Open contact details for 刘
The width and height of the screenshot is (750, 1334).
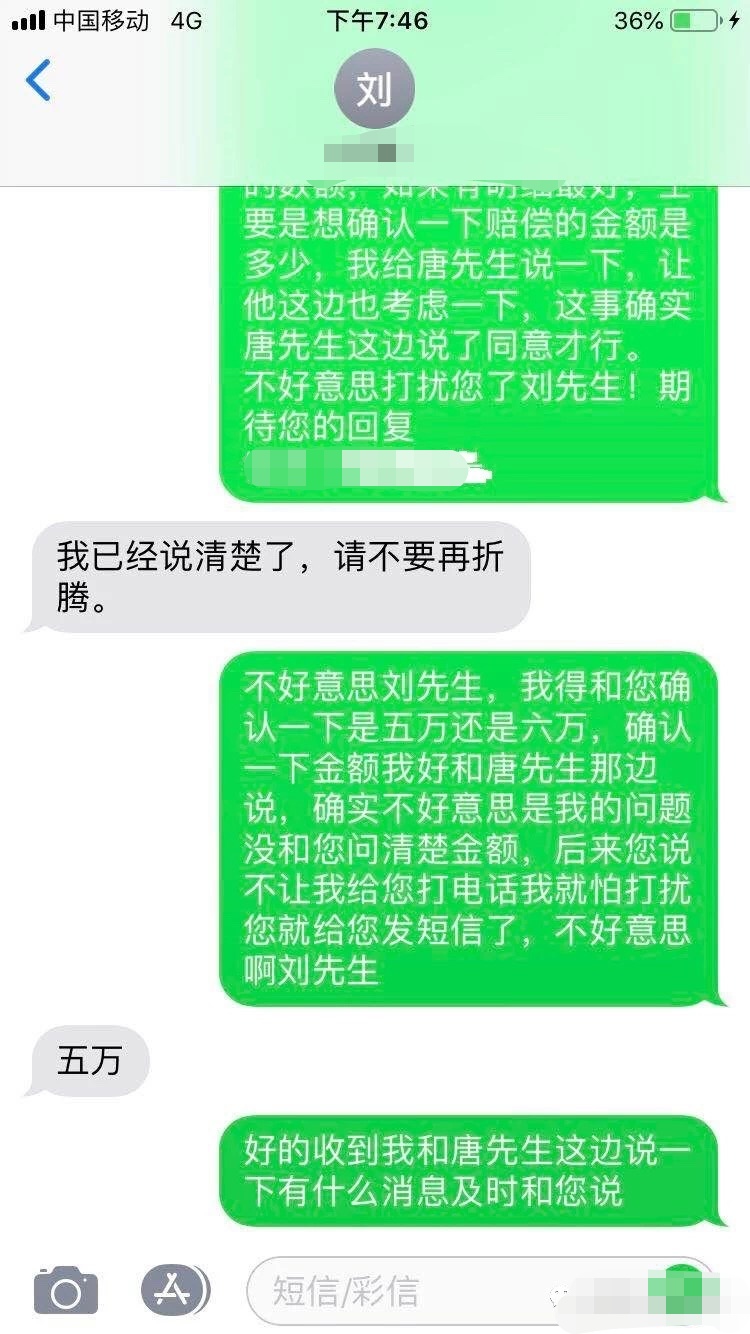[x=374, y=91]
